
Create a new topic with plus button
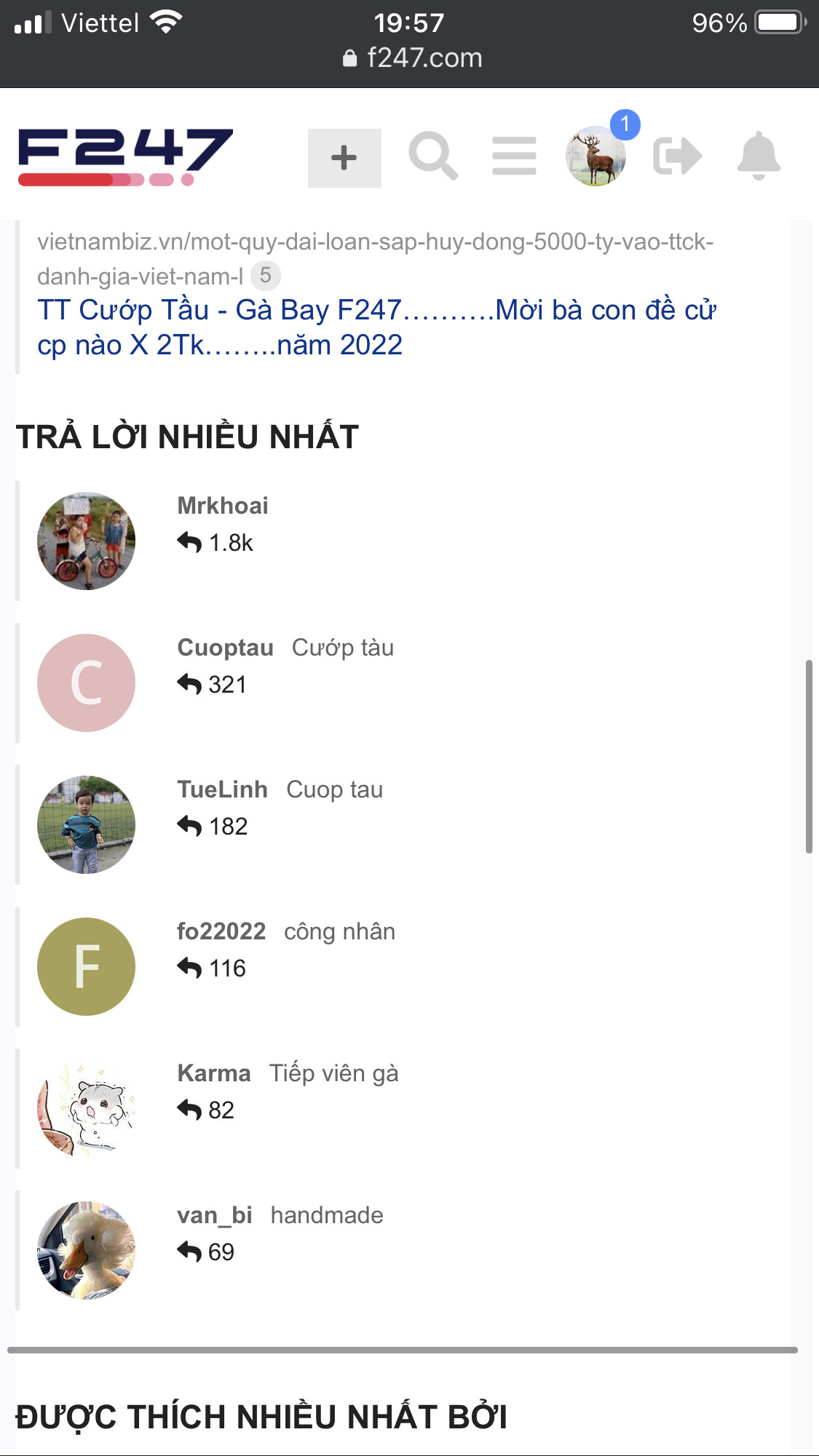click(344, 158)
